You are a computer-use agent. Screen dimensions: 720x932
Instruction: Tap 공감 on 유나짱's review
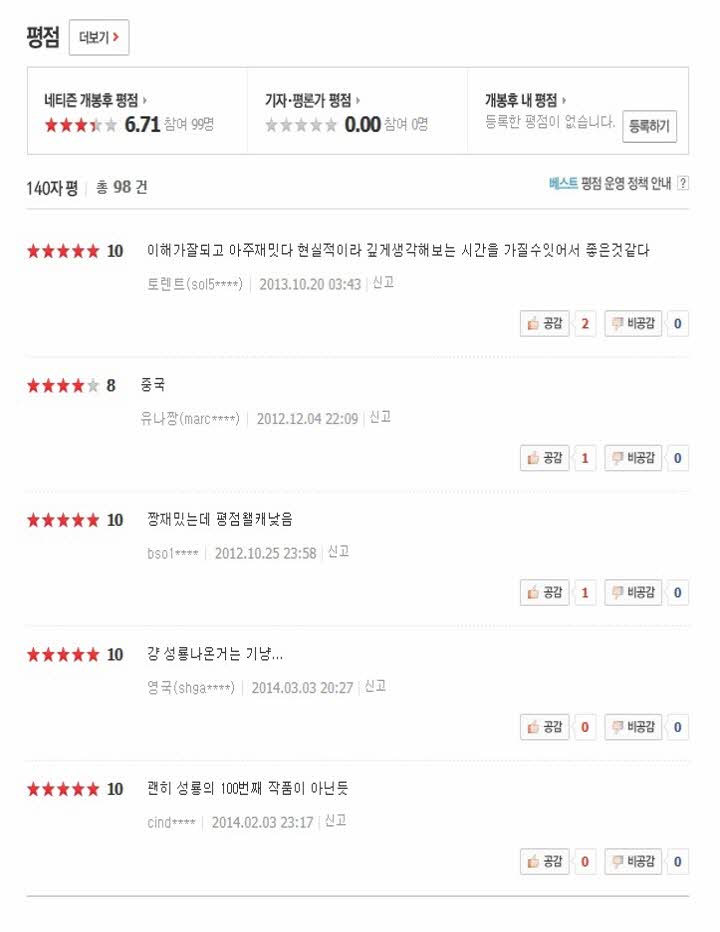[545, 458]
